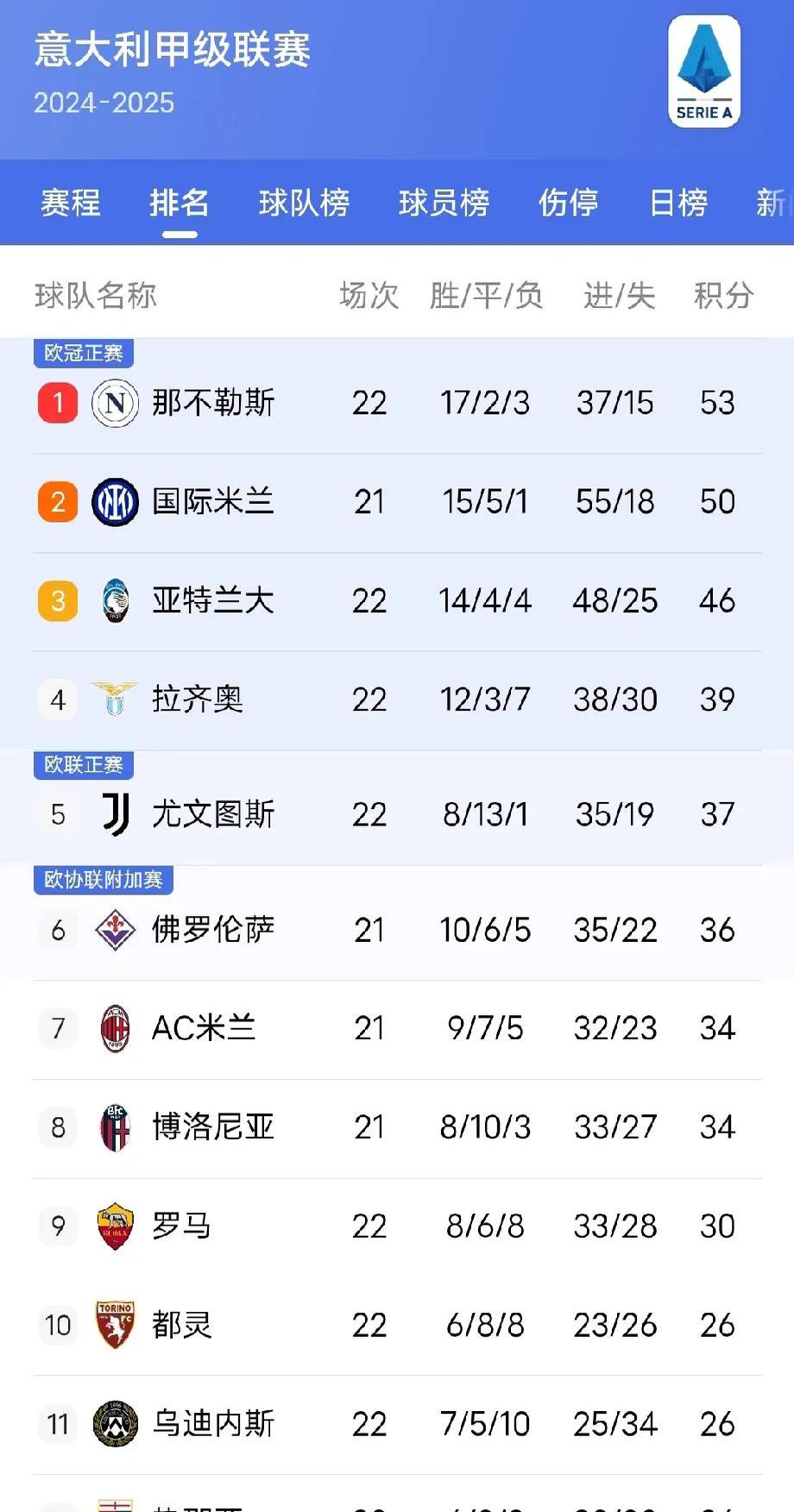
Task: Click the 欧协联附加赛 playoff label
Action: click(103, 879)
